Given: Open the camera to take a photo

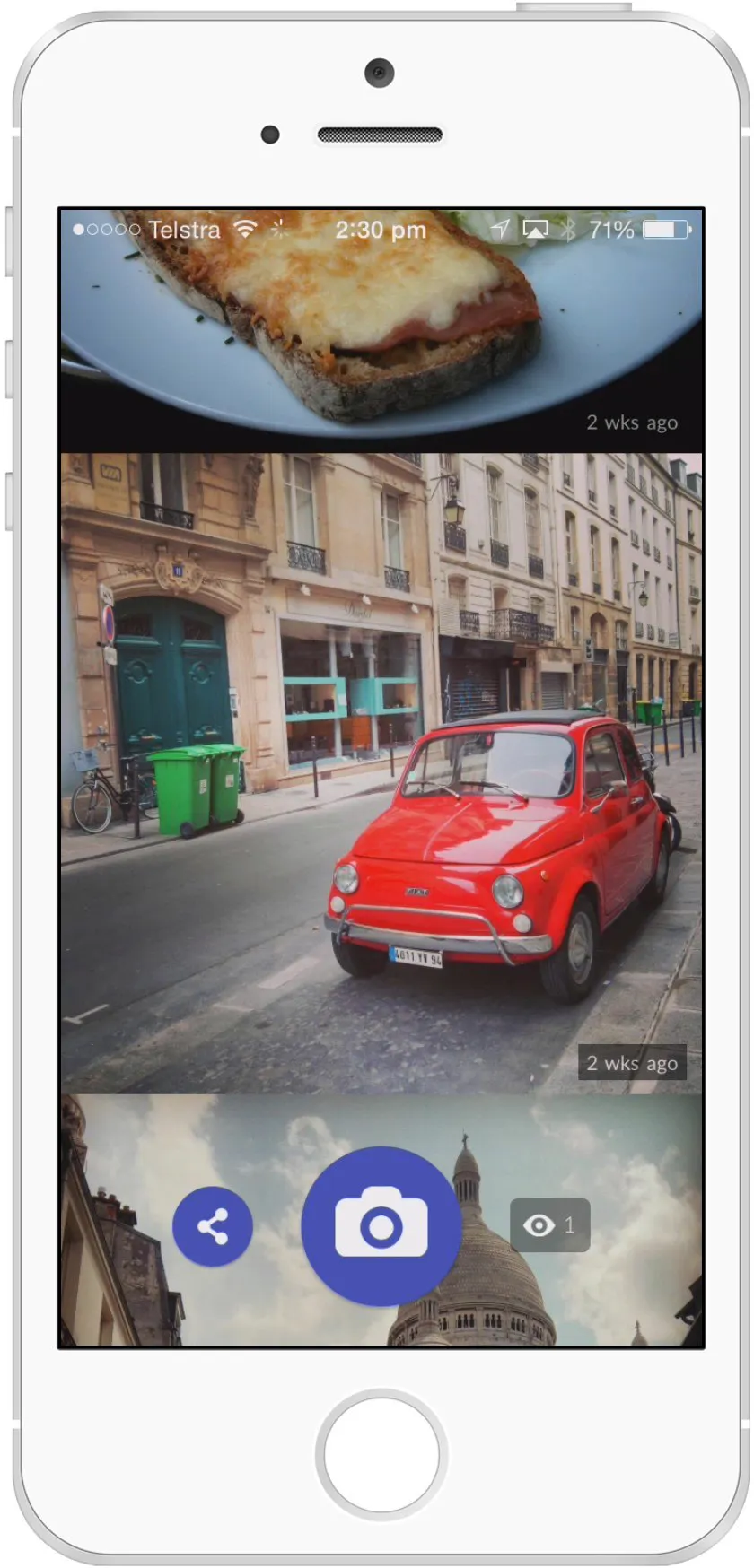Looking at the screenshot, I should coord(381,1226).
